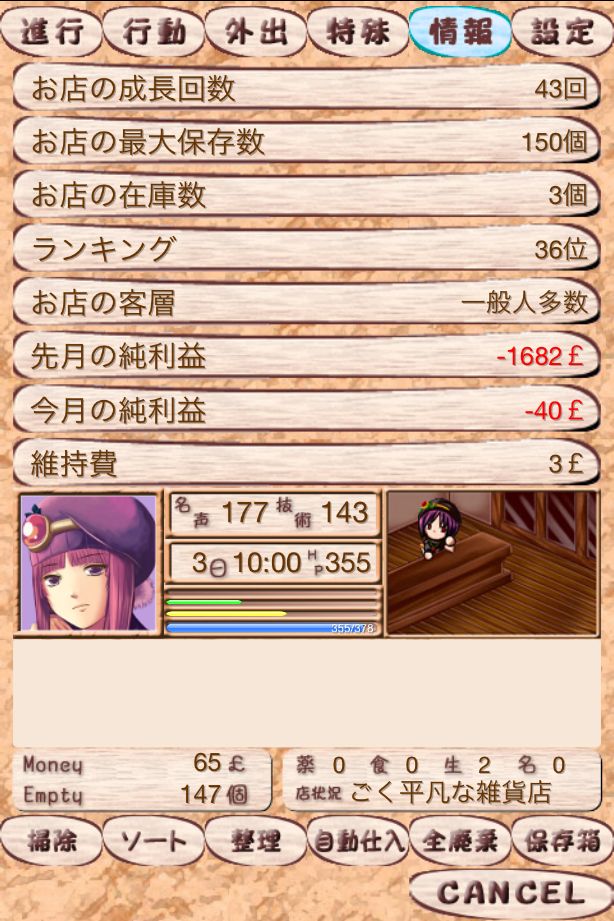Tap the 全廃棄 discard-all button

(459, 841)
